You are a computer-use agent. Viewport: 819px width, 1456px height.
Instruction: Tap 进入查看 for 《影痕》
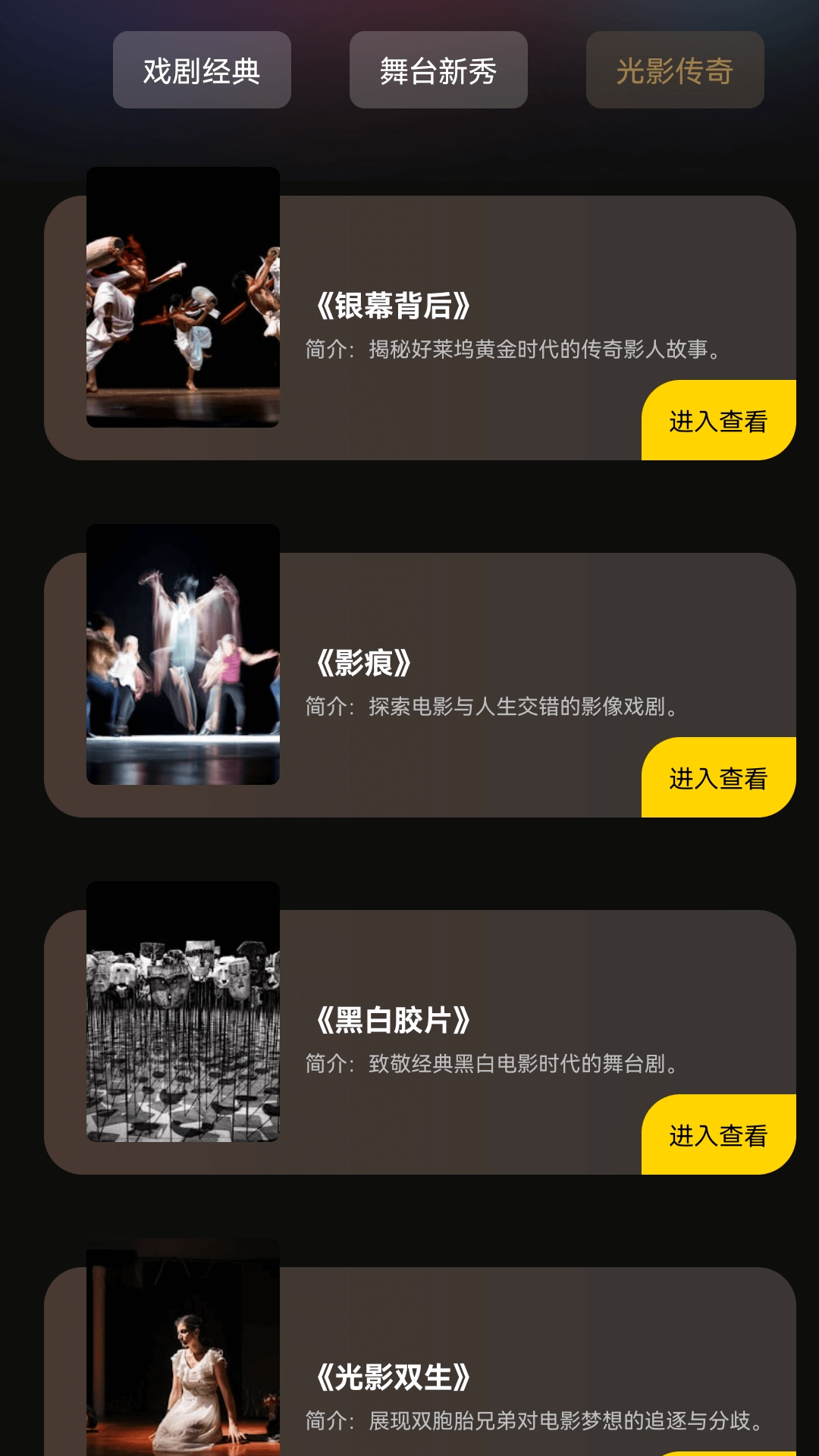pyautogui.click(x=718, y=777)
